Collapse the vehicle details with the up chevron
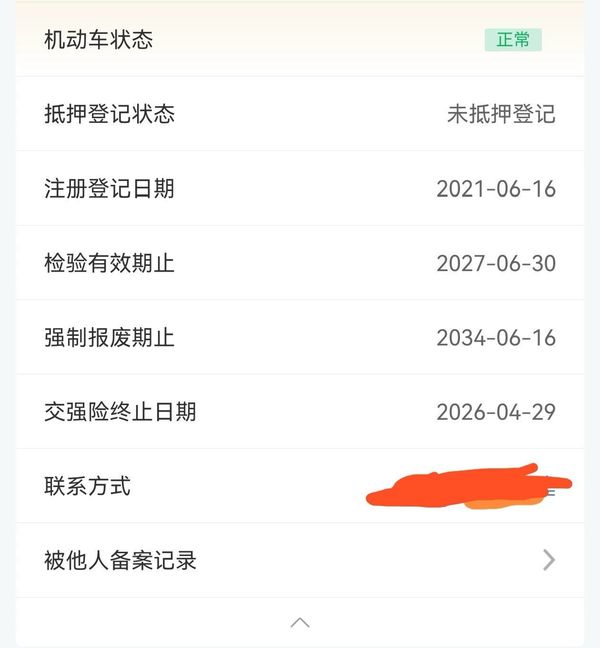The image size is (600, 648). tap(300, 622)
